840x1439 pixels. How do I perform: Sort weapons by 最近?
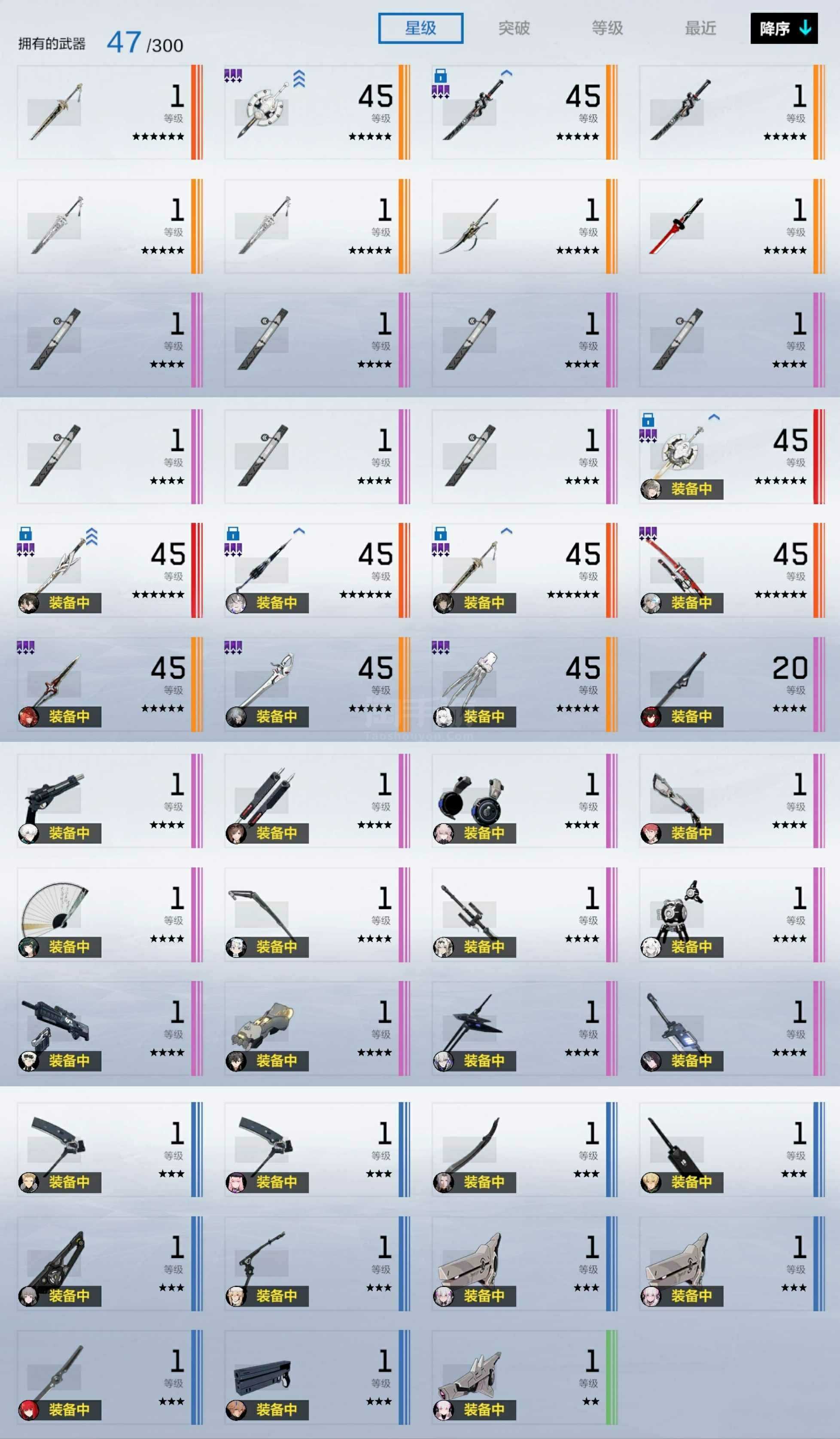700,28
